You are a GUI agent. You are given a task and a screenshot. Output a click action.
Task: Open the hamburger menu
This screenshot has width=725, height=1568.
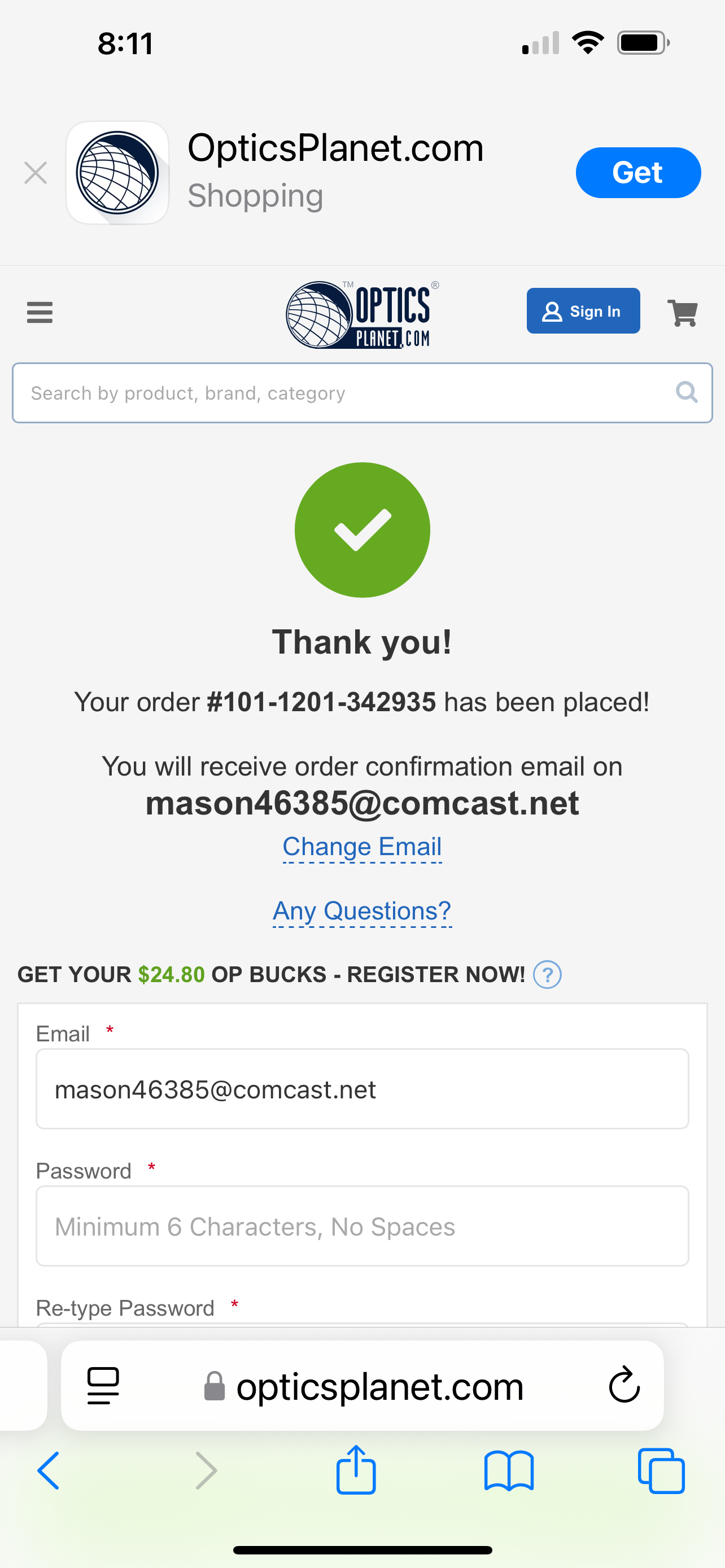40,312
